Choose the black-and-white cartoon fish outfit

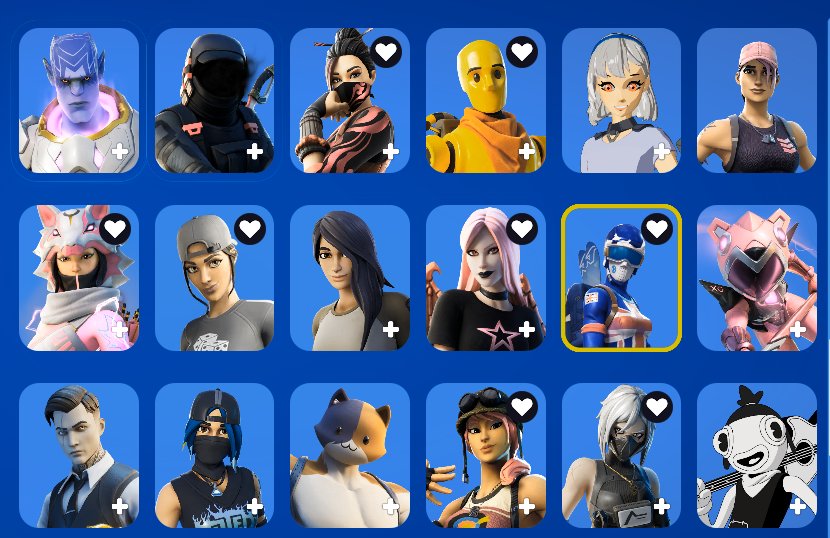pos(756,455)
